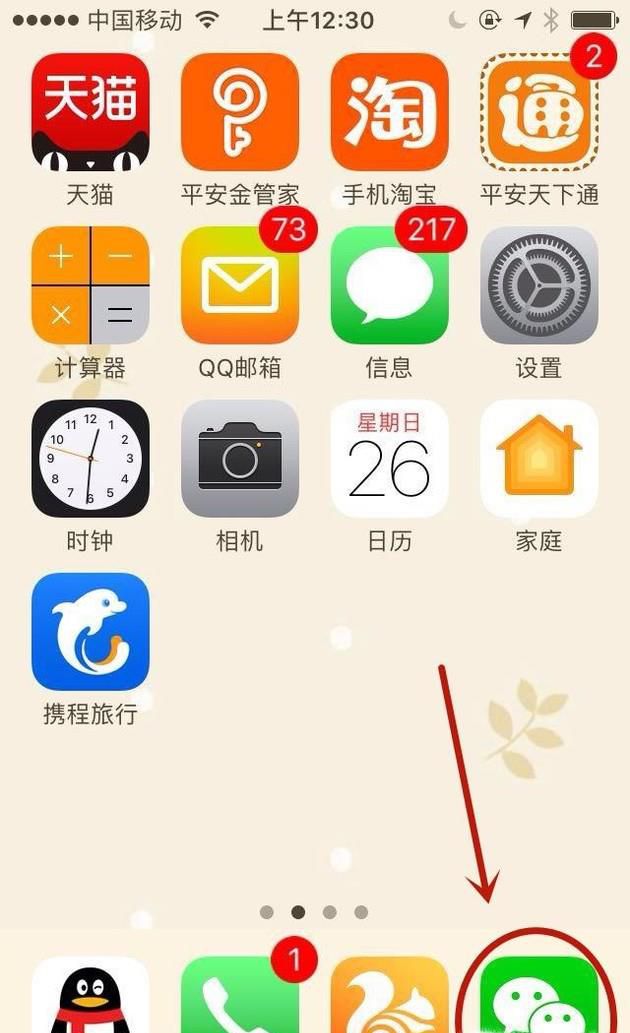630x1033 pixels.
Task: Open 平安天下通 app with badge
Action: [539, 112]
